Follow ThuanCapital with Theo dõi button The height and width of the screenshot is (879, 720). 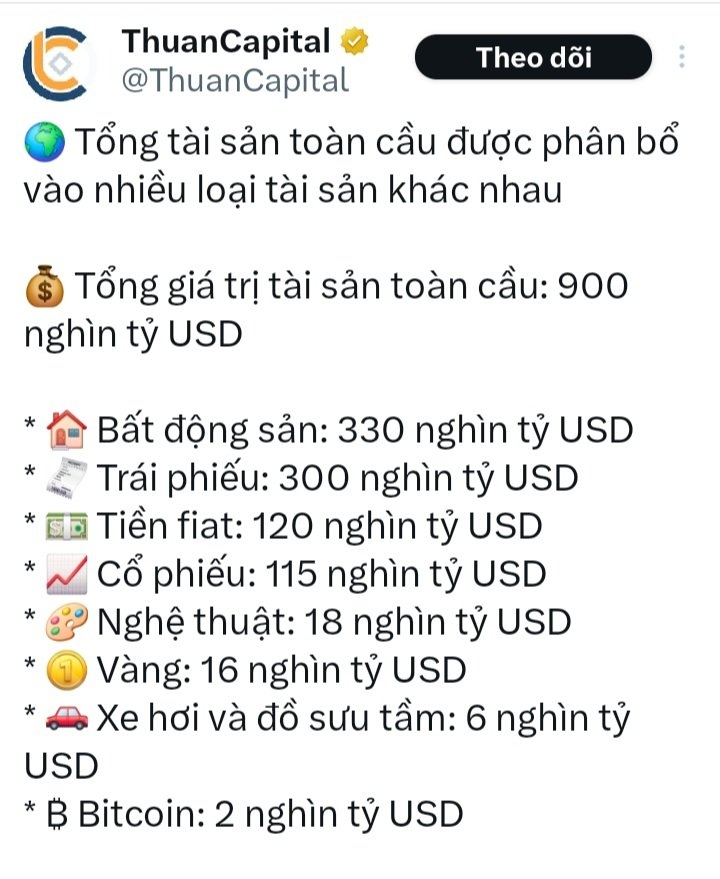pyautogui.click(x=533, y=57)
